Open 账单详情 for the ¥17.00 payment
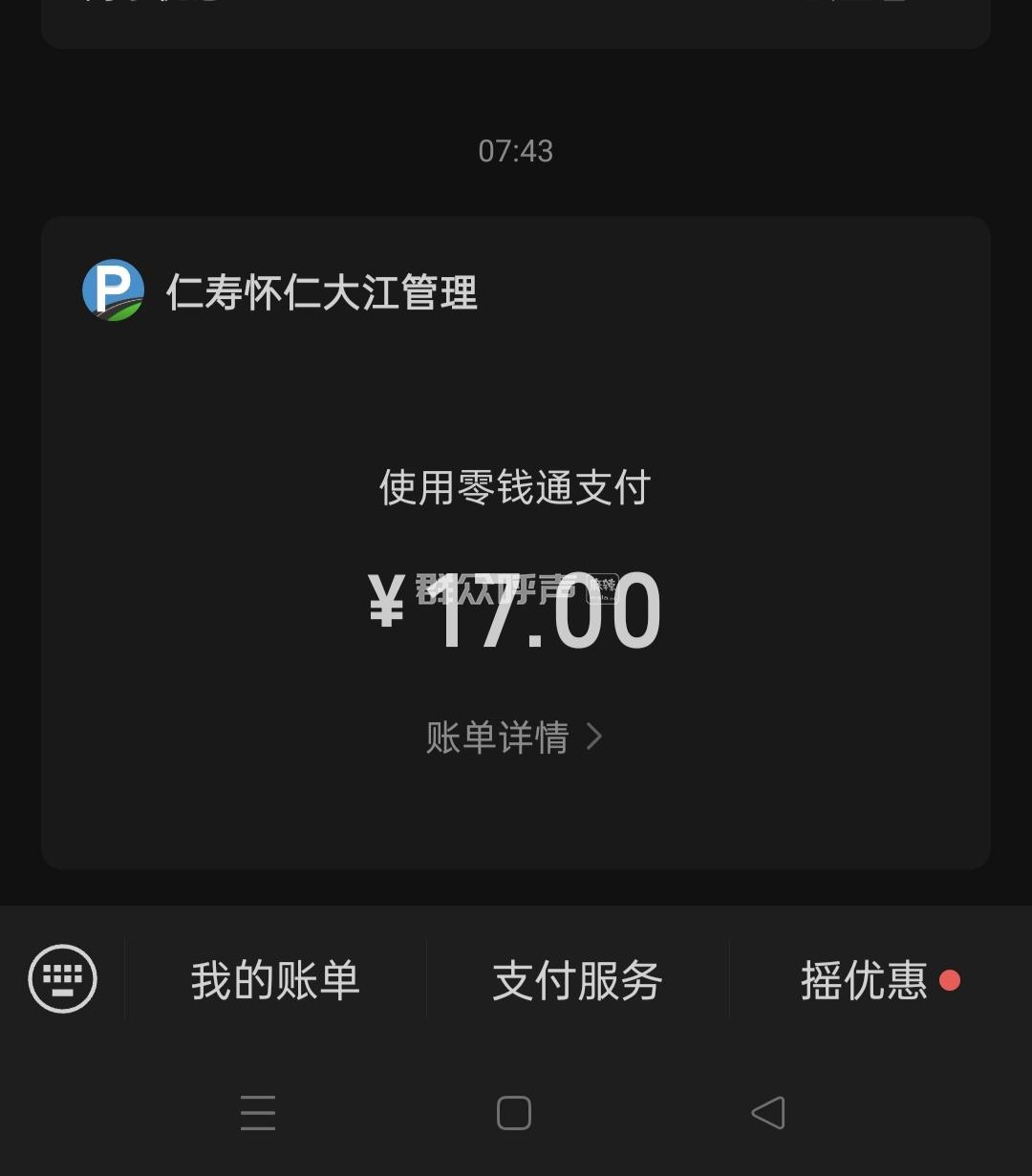 coord(513,738)
